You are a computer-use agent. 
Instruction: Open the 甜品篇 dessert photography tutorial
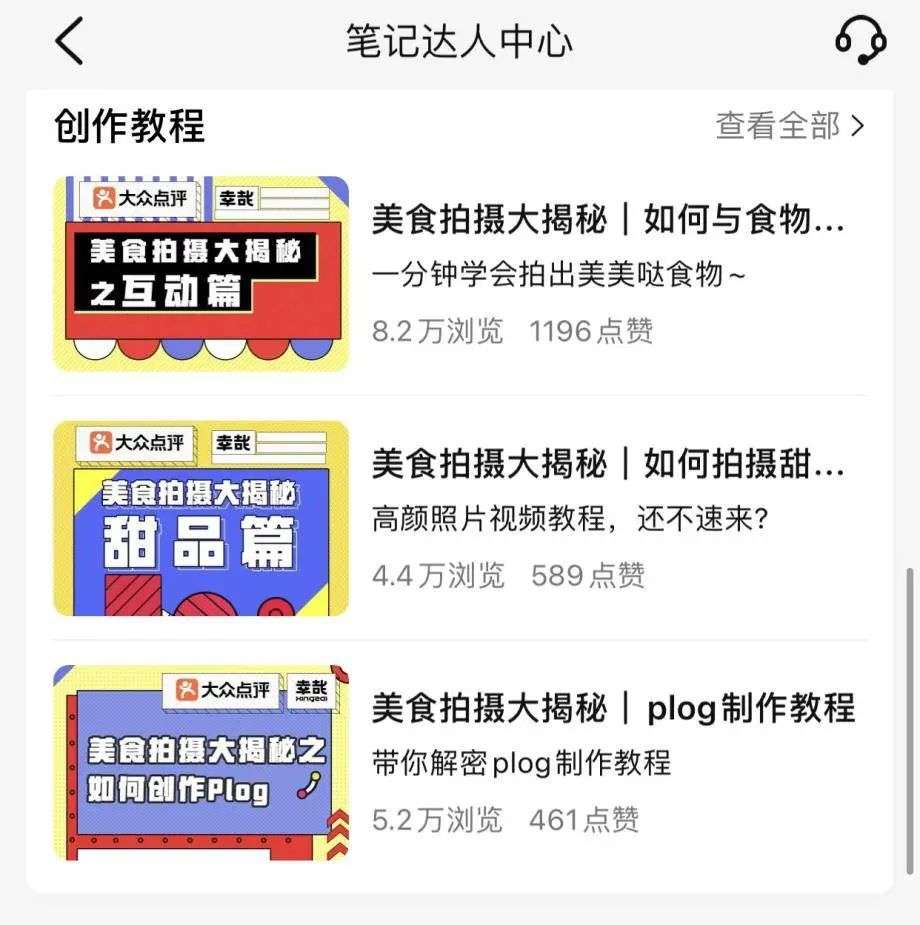(x=608, y=463)
